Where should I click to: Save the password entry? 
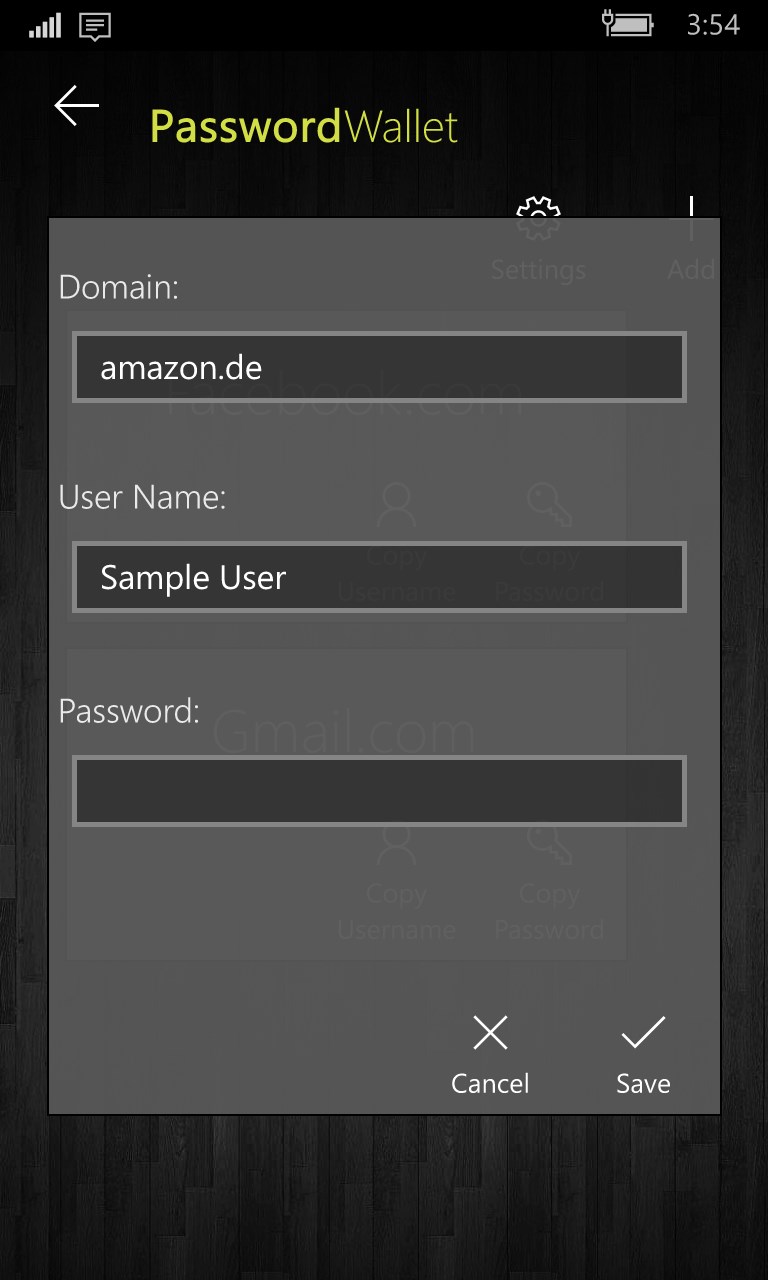(643, 1054)
